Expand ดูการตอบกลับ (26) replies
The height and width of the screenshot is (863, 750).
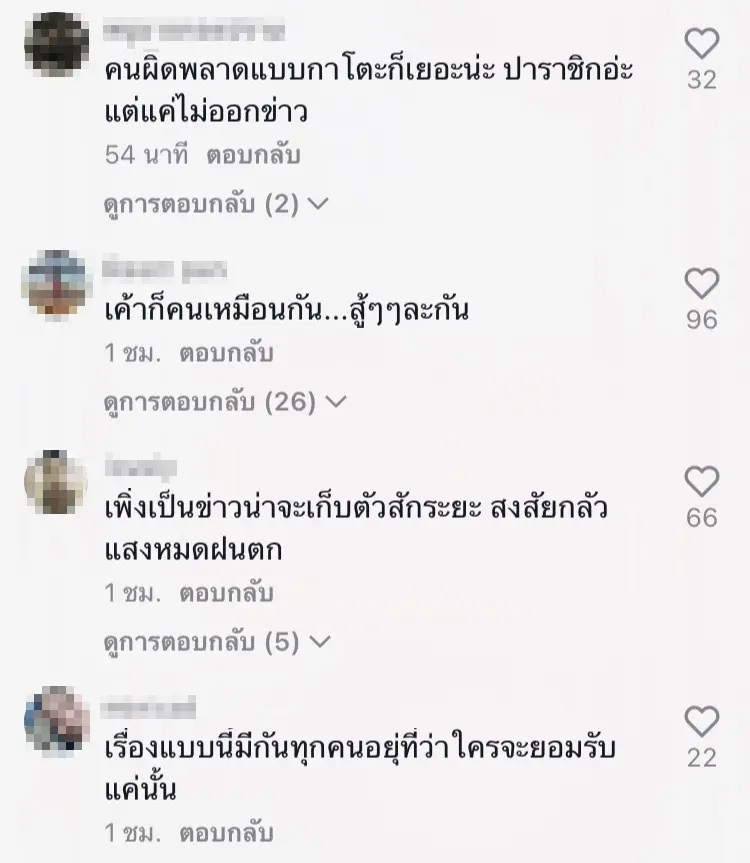[x=224, y=402]
